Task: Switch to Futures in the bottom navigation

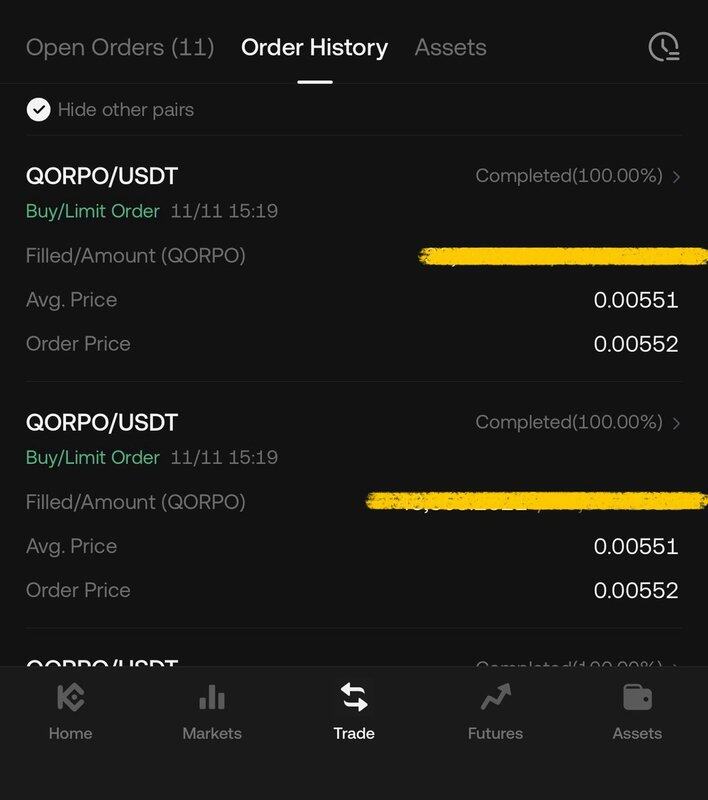Action: click(495, 712)
